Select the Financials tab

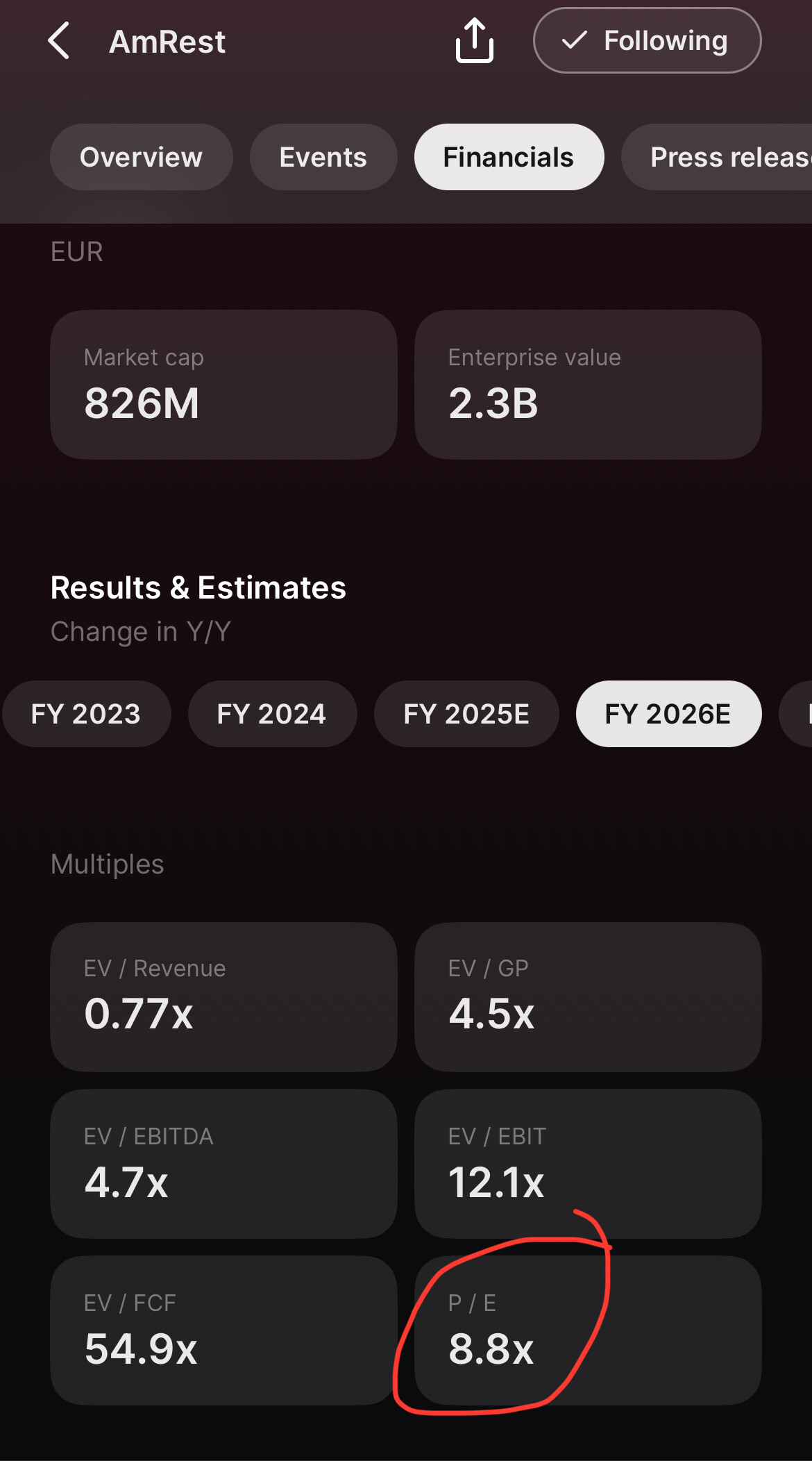(509, 157)
